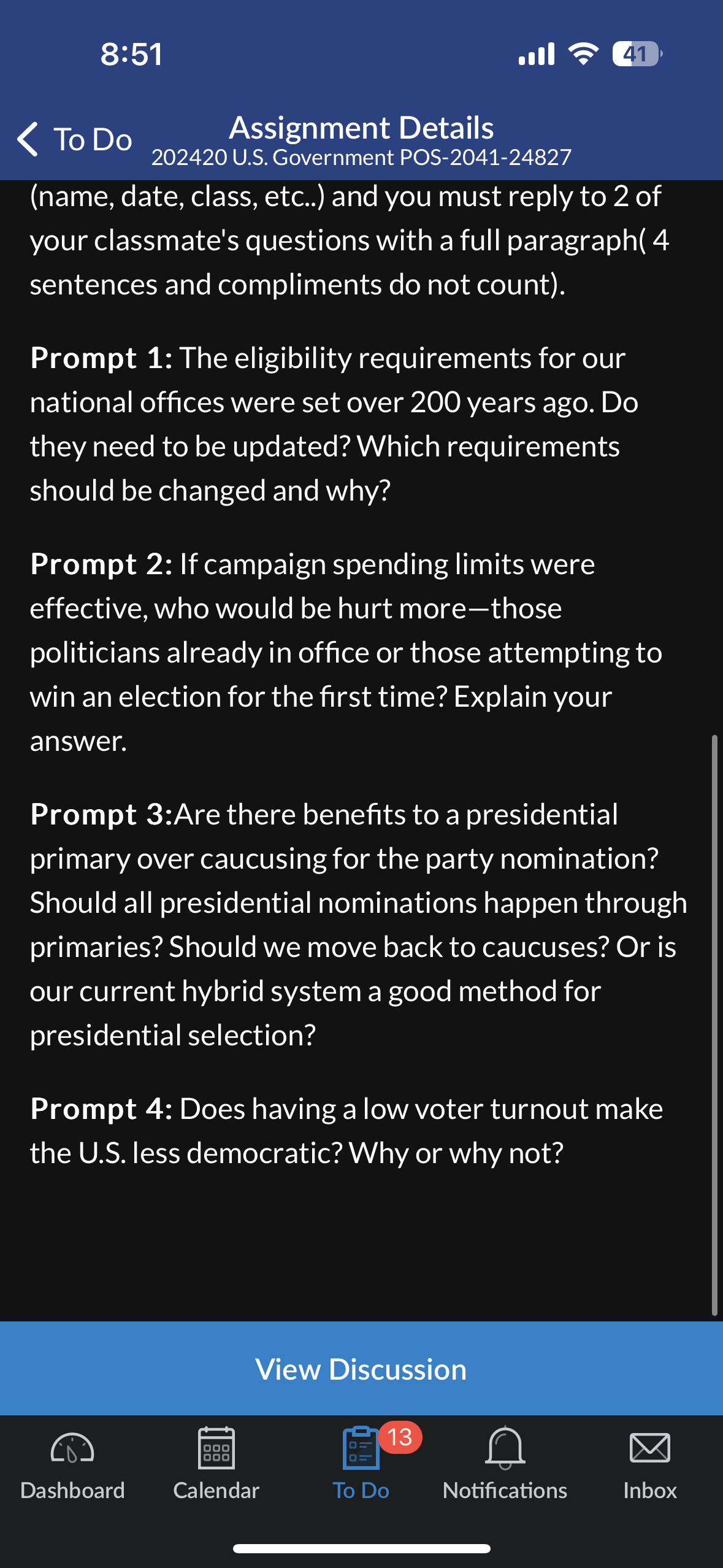Image resolution: width=723 pixels, height=1568 pixels.
Task: Open the Notifications tab
Action: coord(505,1463)
